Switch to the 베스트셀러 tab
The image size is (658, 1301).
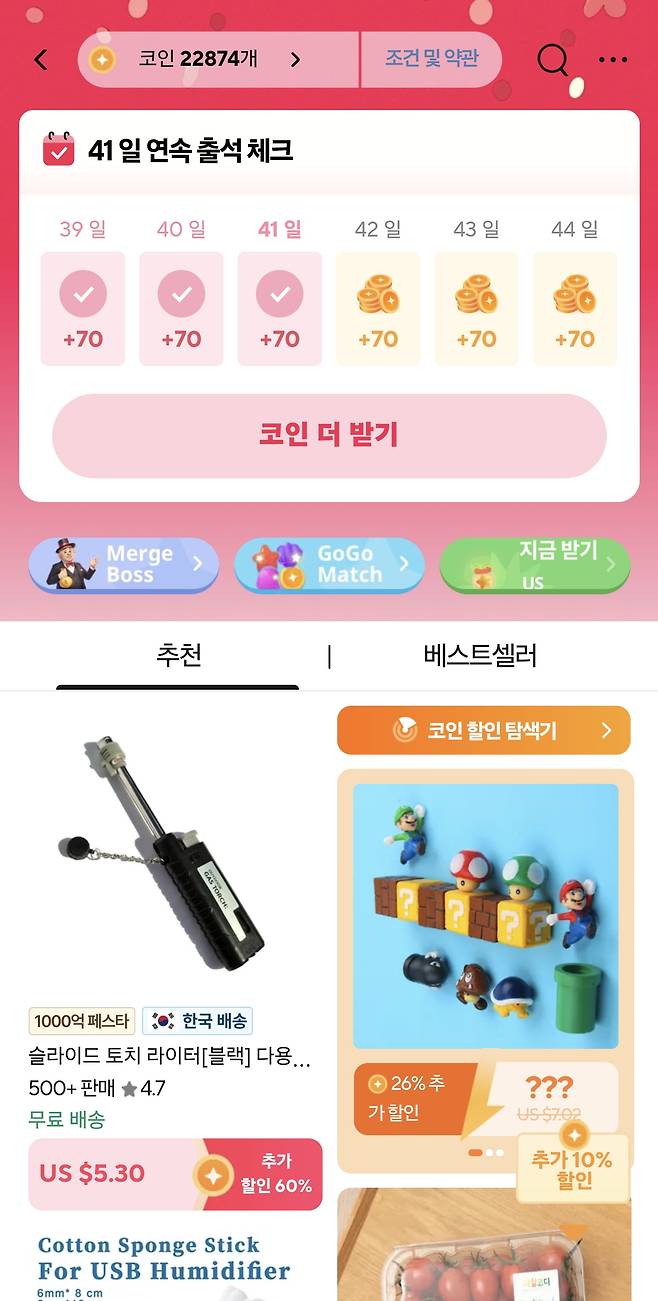480,656
